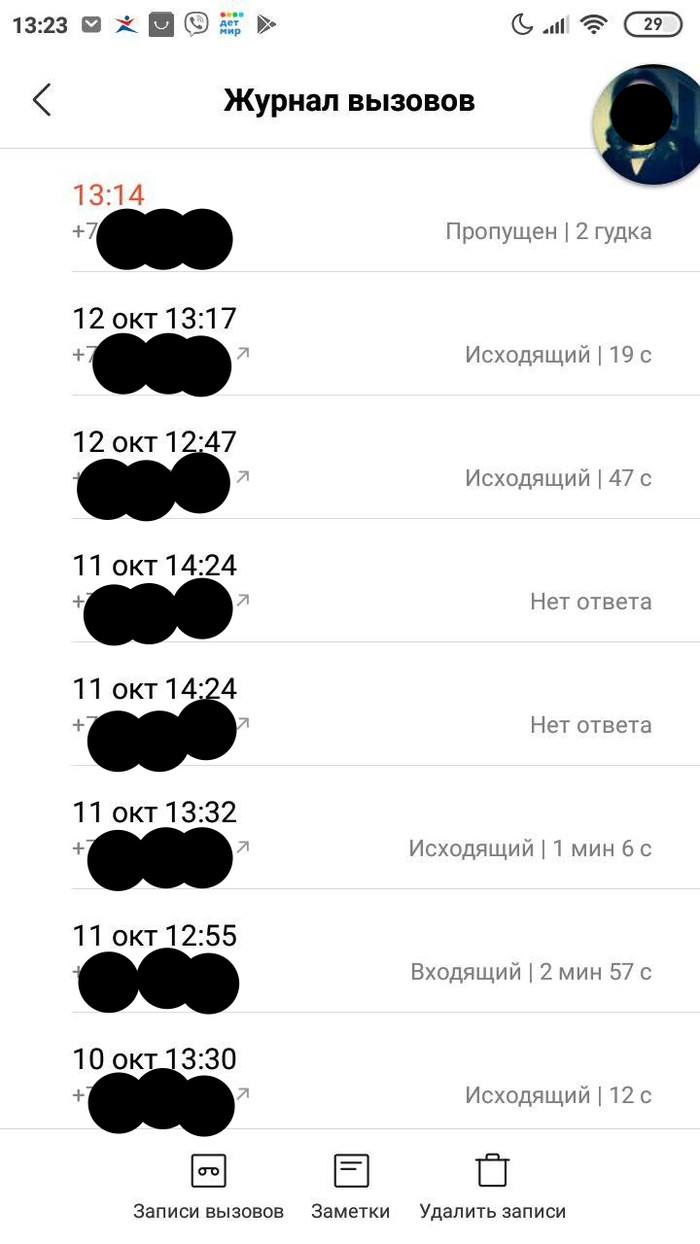
Task: Open the 11 окт 12:55 incoming call
Action: coord(360,952)
